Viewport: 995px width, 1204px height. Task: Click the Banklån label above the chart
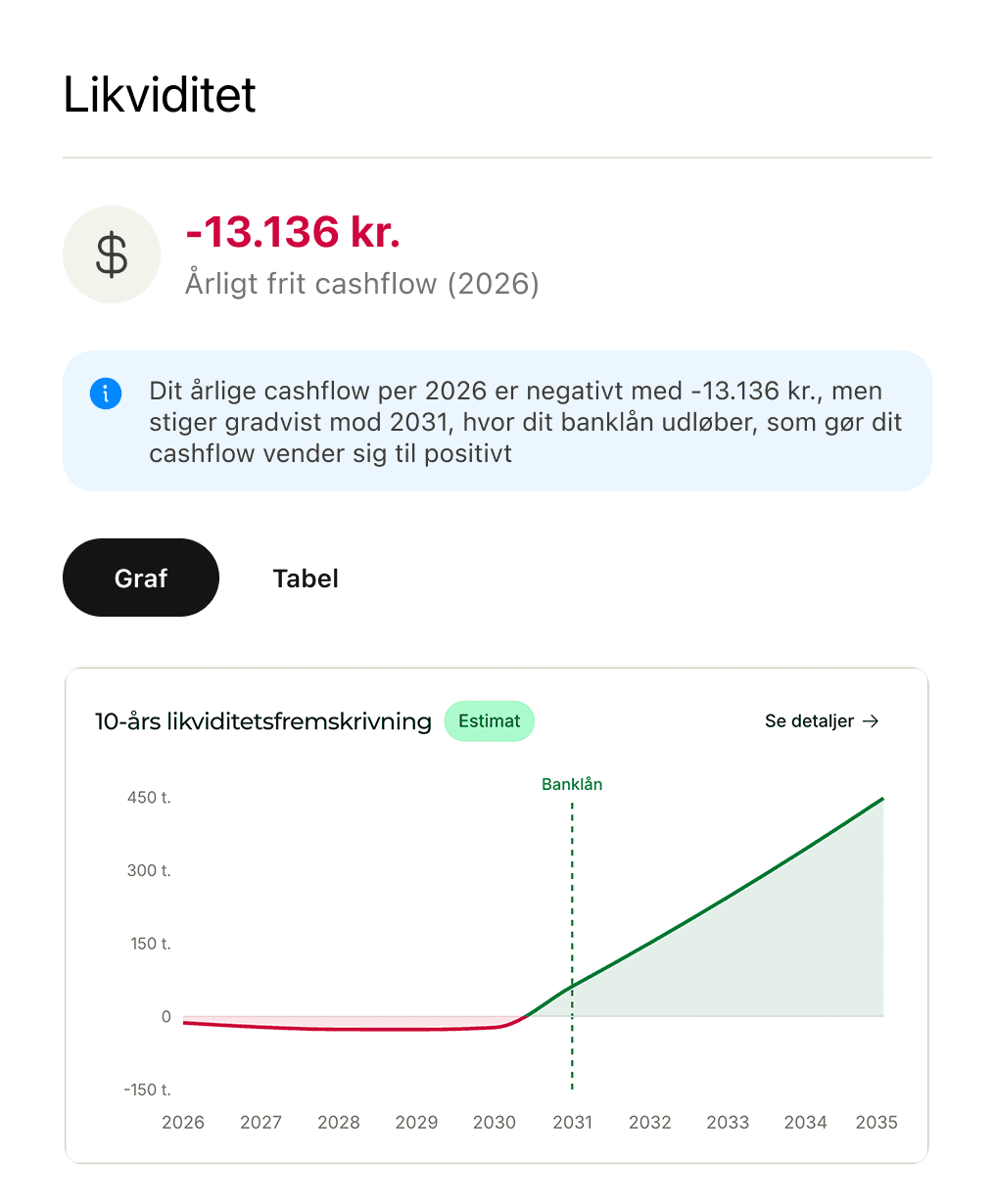pos(572,784)
